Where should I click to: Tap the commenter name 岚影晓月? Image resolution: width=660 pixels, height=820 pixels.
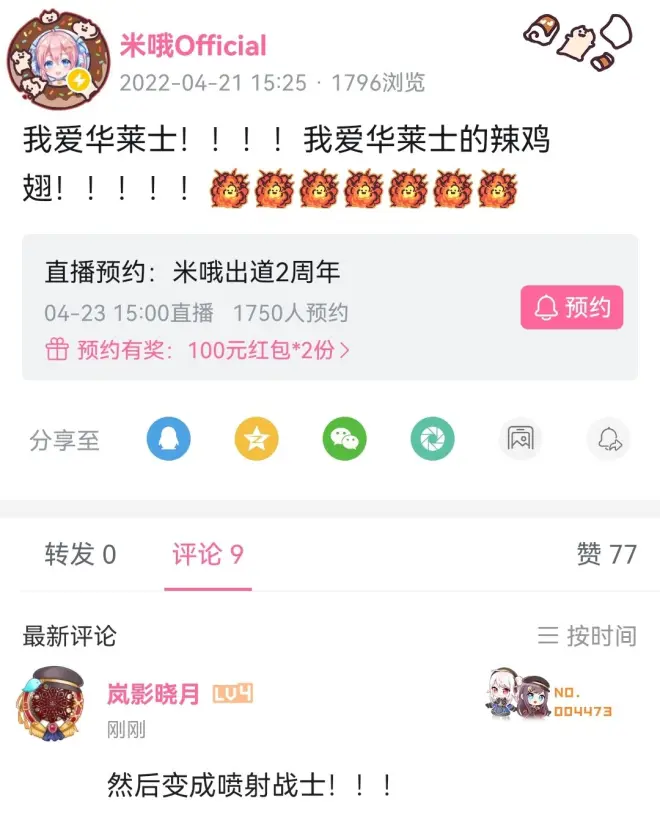click(153, 694)
